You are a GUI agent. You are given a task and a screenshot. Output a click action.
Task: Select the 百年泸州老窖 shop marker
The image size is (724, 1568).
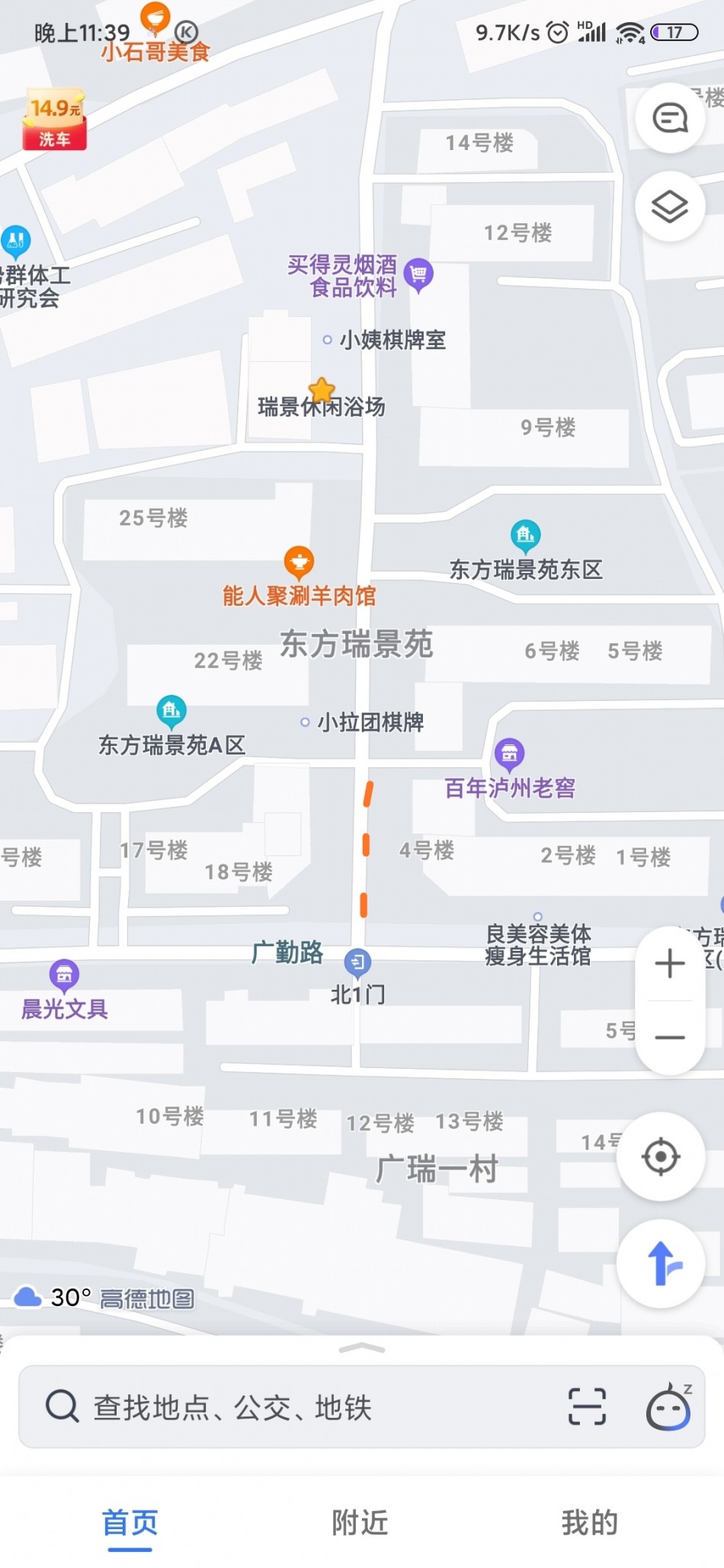509,754
